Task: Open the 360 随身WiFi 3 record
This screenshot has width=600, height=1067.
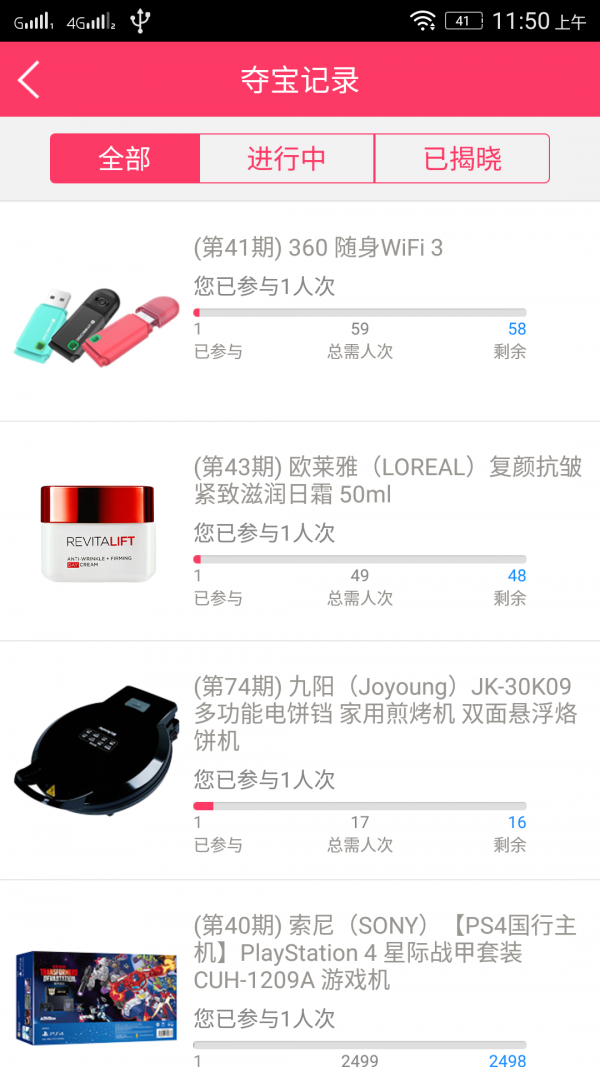Action: click(318, 248)
